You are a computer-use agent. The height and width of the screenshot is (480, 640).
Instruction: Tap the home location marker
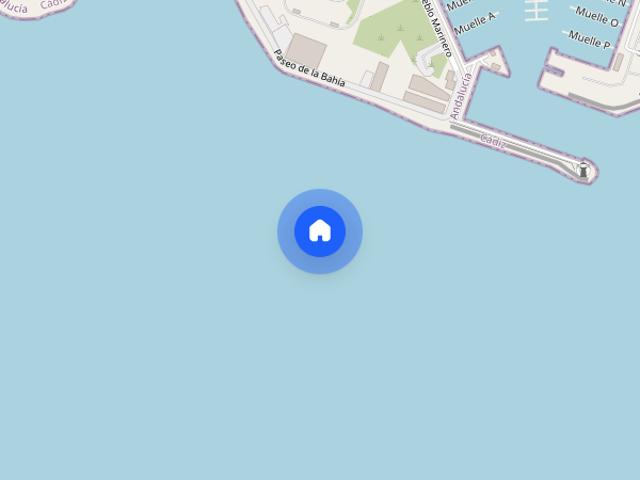(x=320, y=231)
